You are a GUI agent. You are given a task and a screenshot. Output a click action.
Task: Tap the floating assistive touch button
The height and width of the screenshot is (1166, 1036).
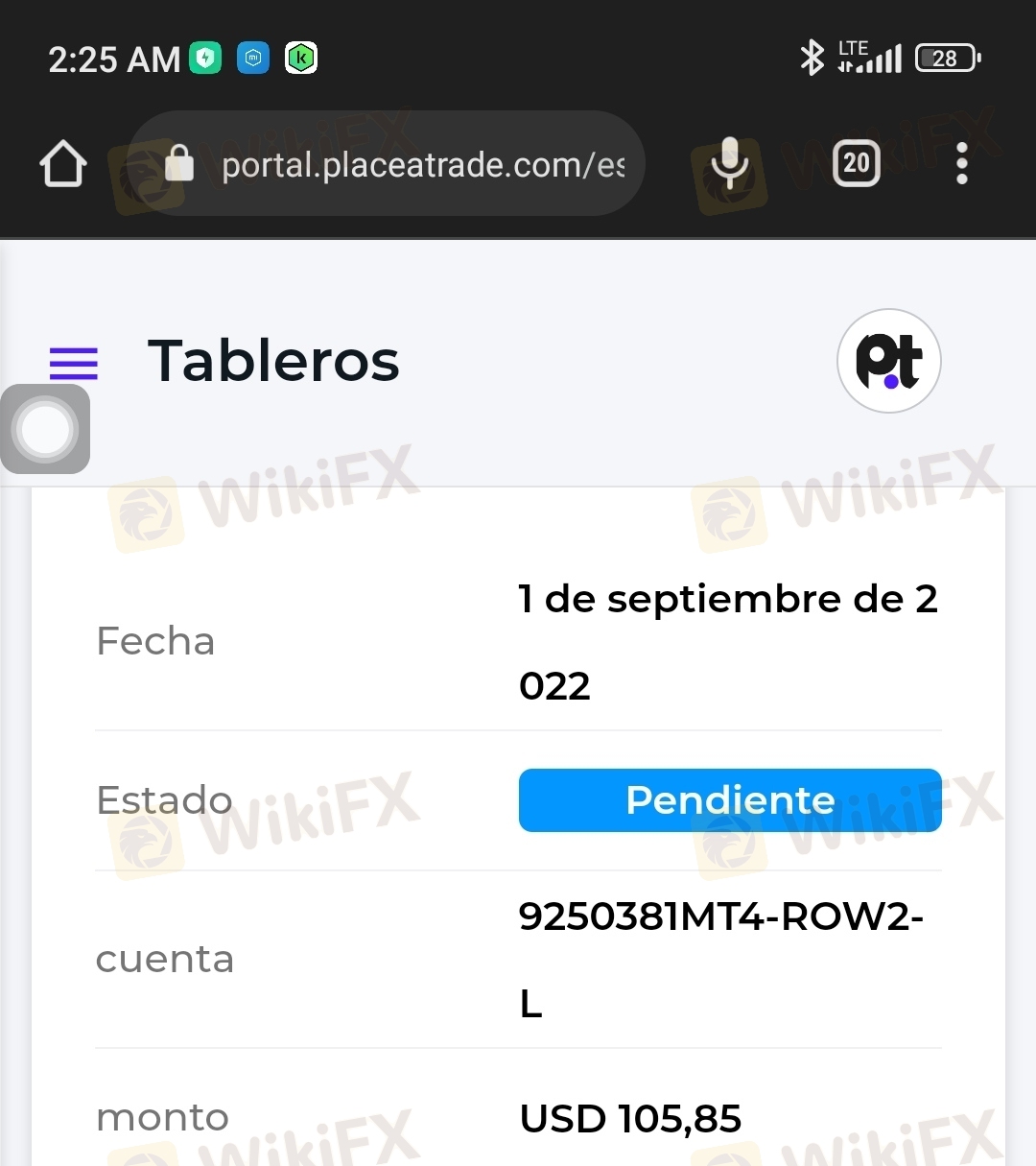45,429
